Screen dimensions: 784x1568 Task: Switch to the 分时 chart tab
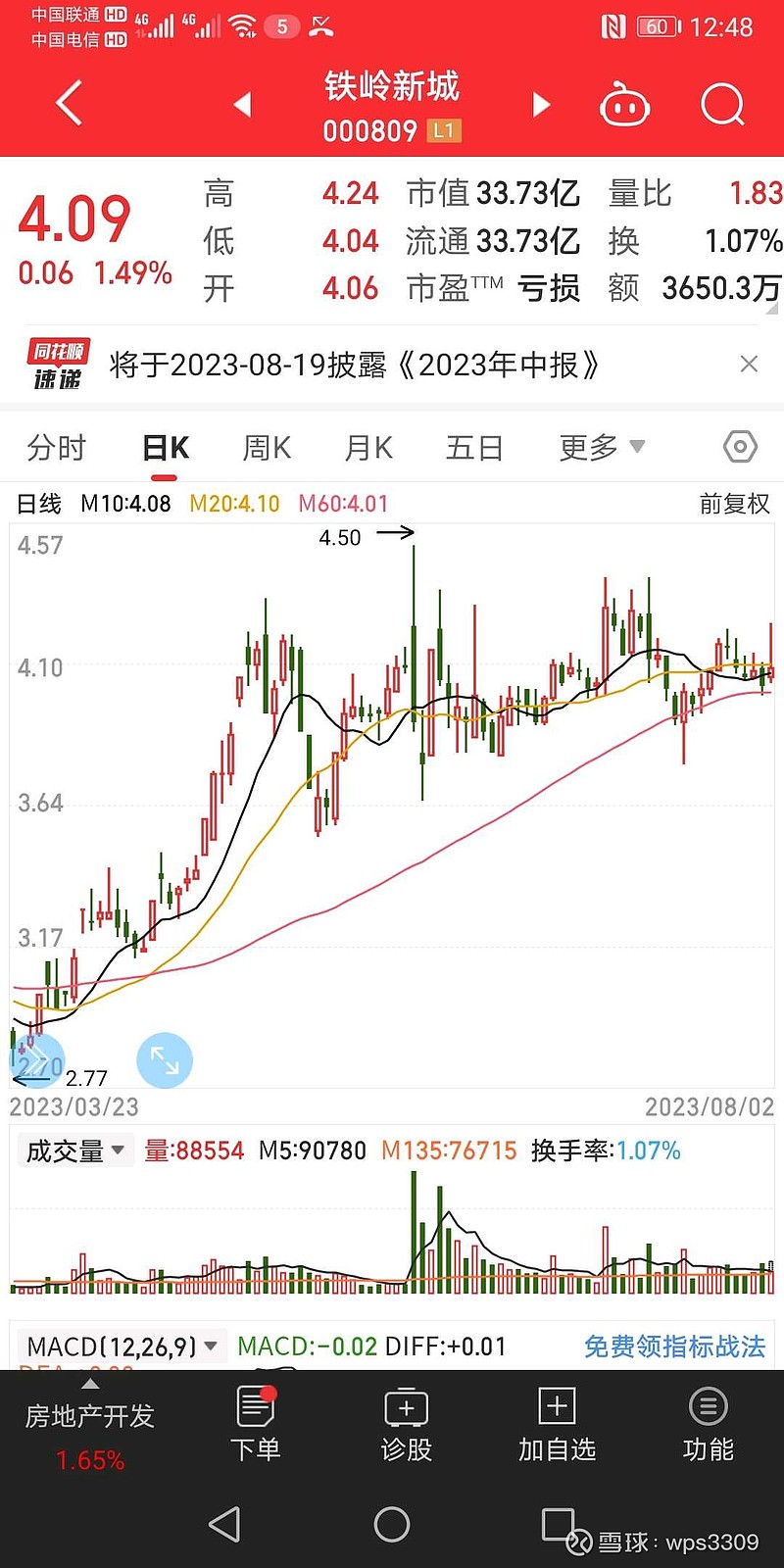pos(57,448)
